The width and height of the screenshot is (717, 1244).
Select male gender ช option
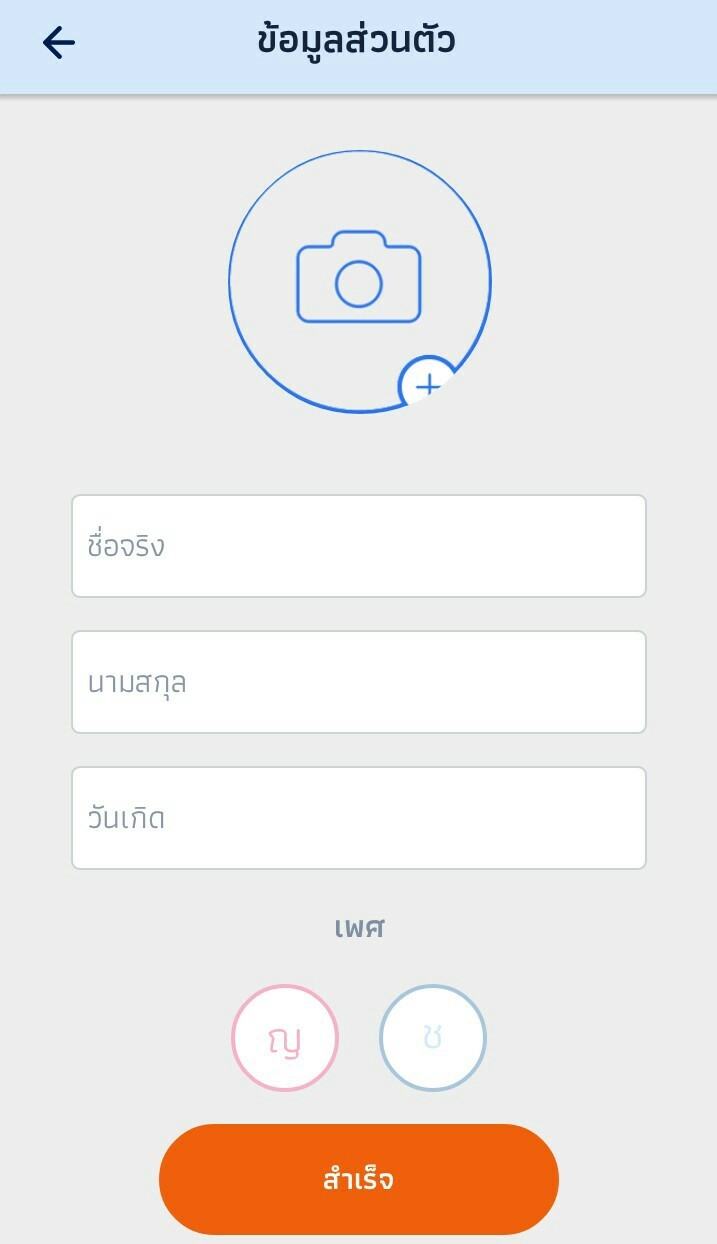point(432,1038)
